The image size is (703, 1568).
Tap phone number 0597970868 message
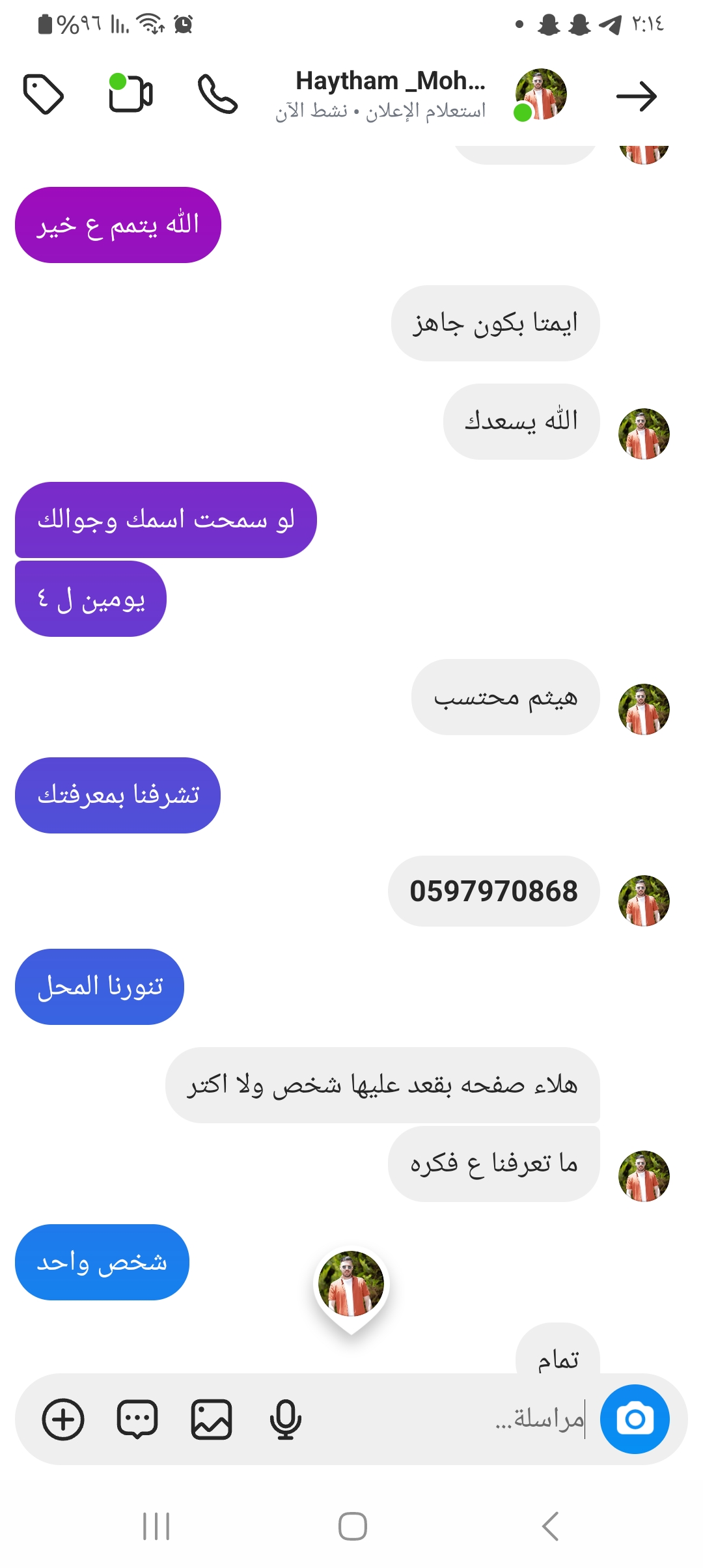[493, 891]
